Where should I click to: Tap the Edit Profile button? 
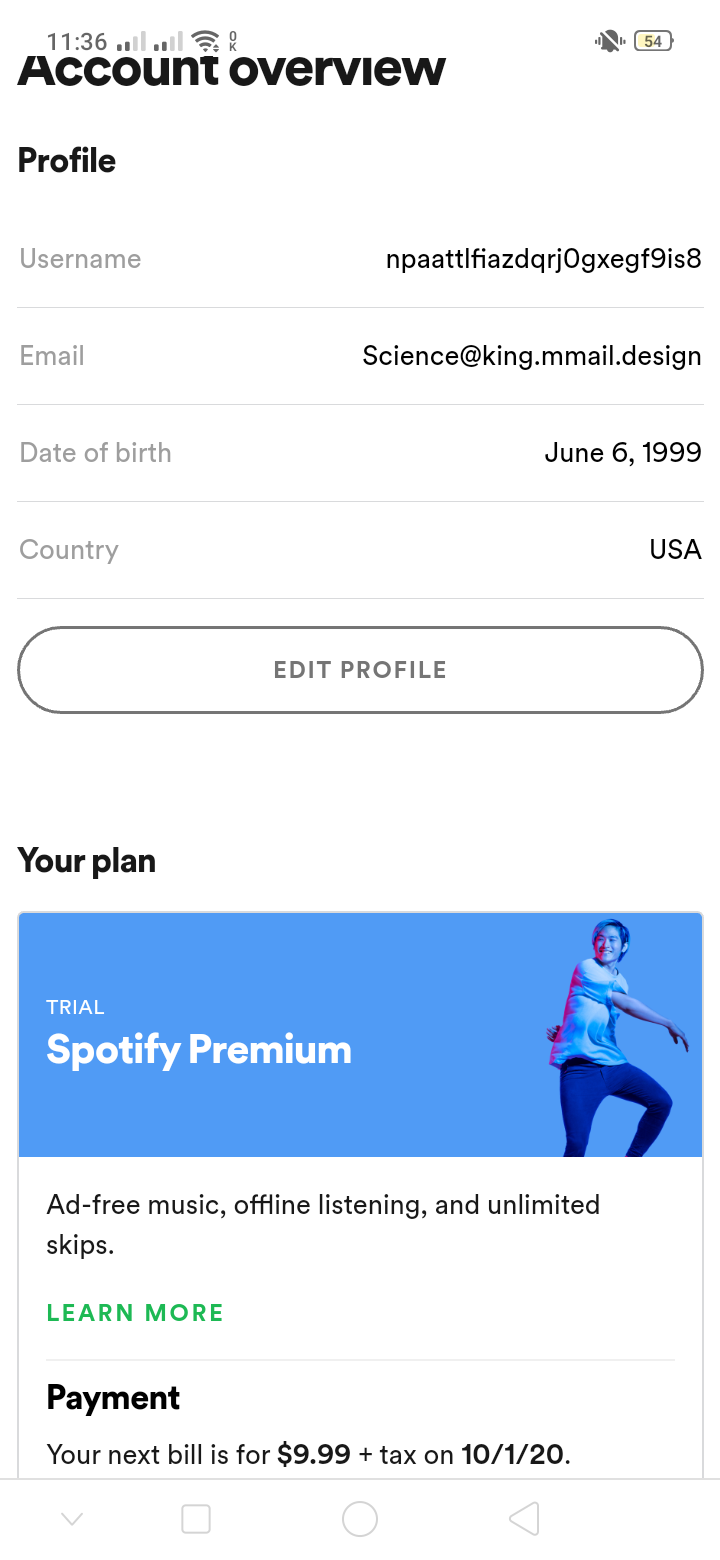click(x=360, y=670)
